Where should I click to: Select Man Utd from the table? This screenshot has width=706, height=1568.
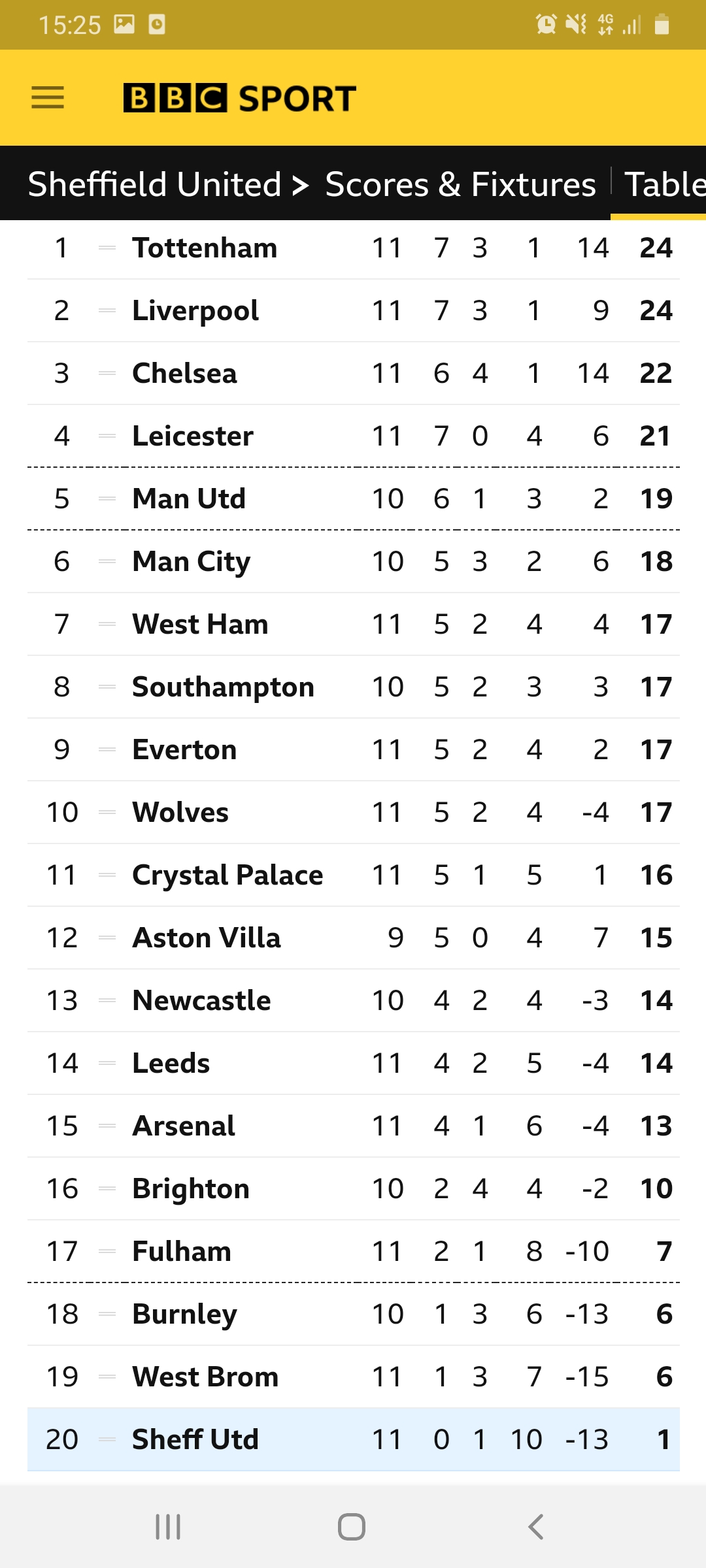click(x=188, y=498)
